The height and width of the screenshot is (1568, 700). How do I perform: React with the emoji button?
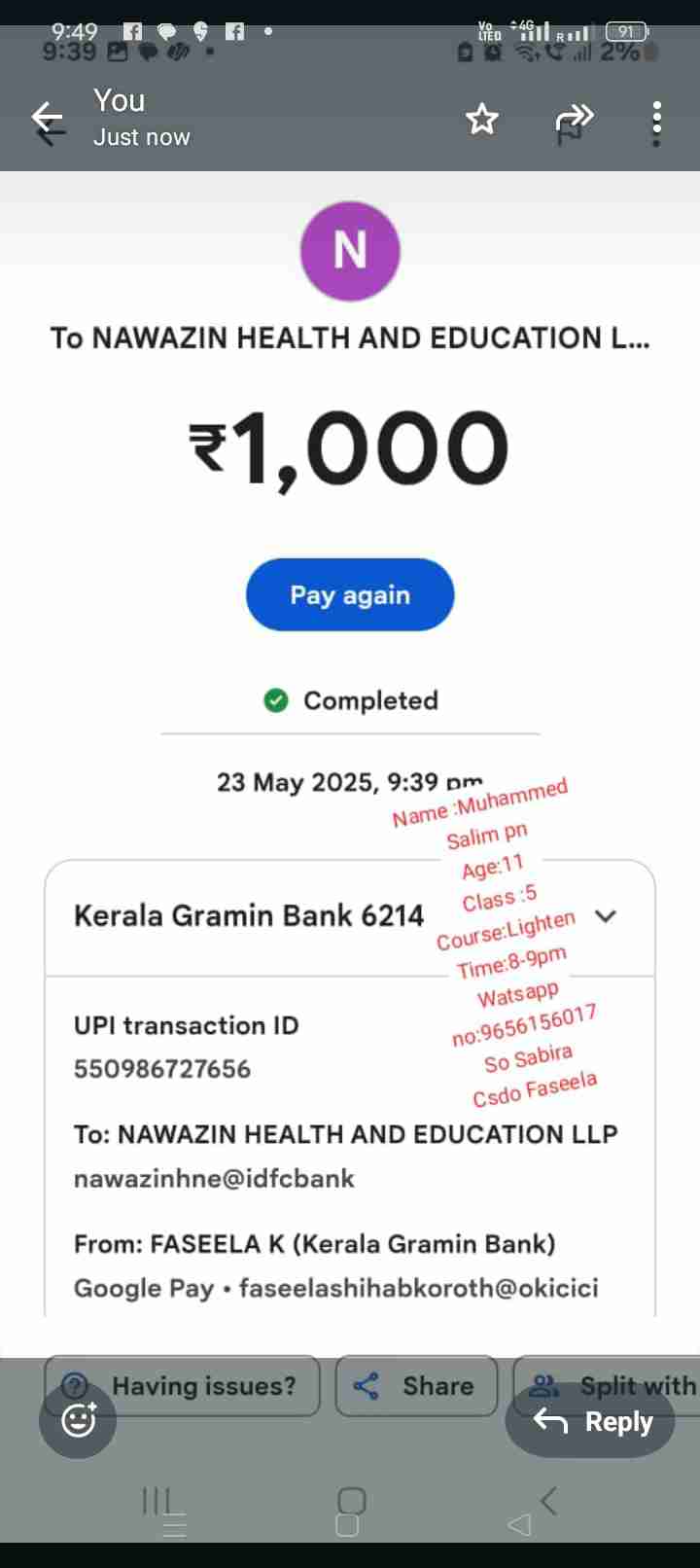coord(78,1420)
